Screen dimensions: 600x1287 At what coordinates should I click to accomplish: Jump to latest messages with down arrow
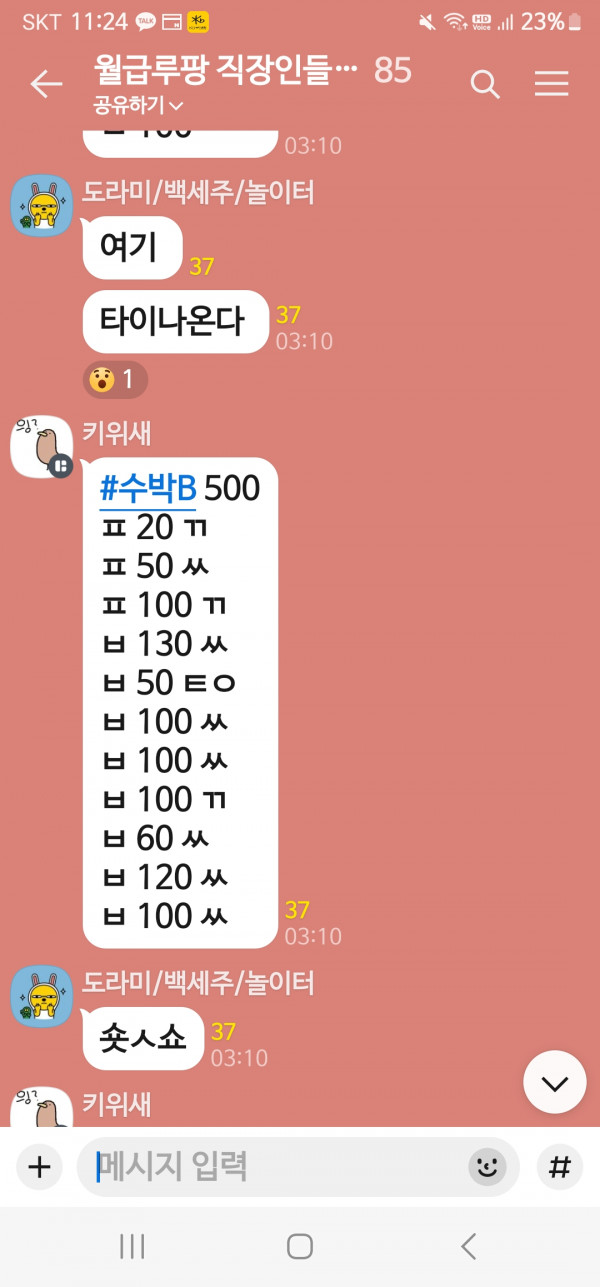pyautogui.click(x=554, y=1082)
